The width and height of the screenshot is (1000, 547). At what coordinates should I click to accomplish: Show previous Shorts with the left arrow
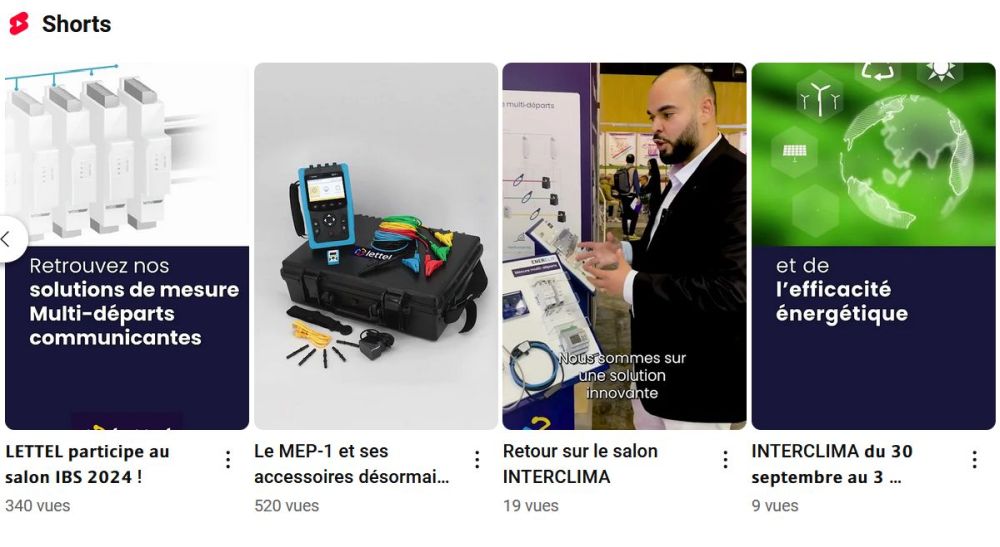8,239
